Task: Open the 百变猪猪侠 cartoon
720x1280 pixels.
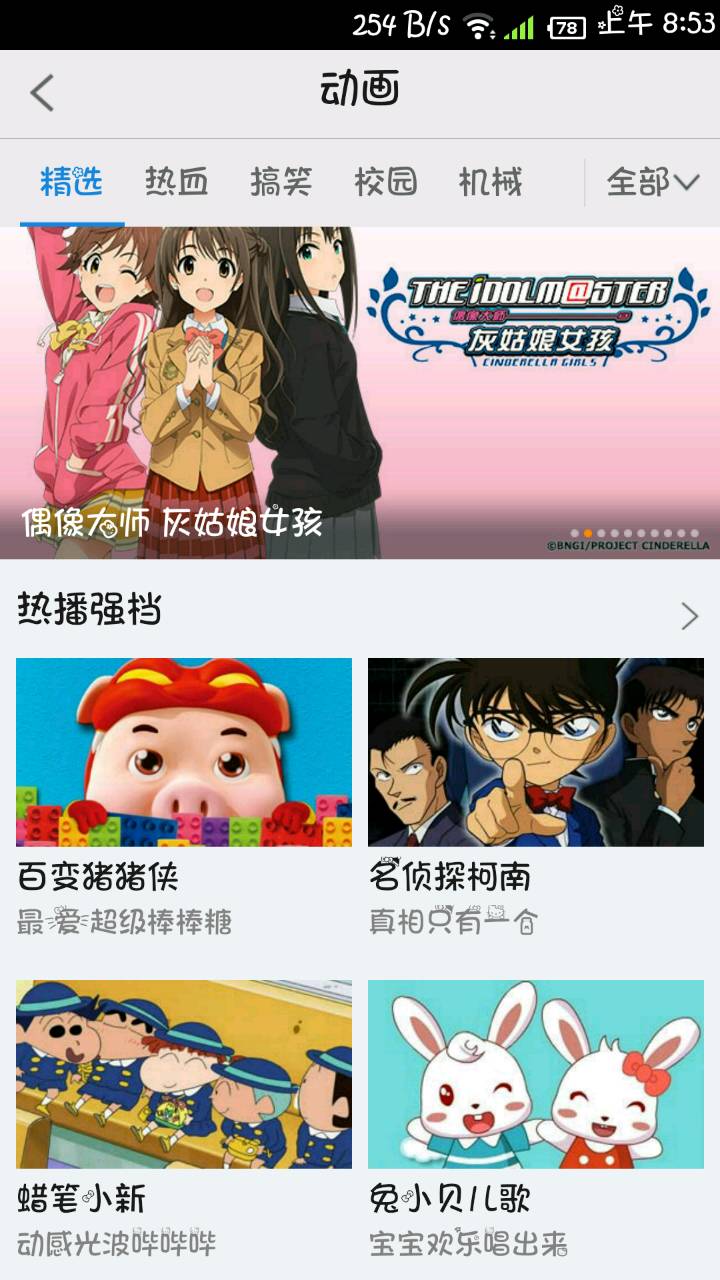Action: (184, 752)
